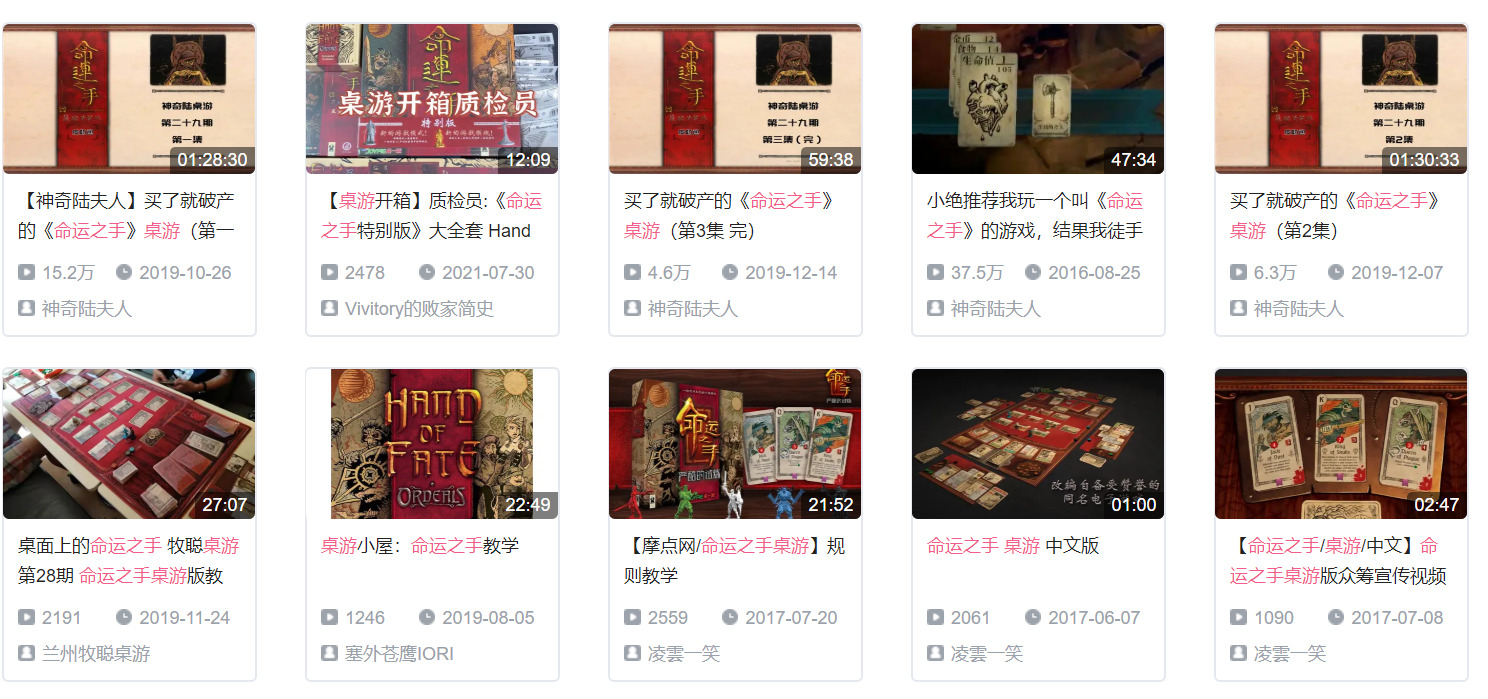Open 牧聪桌游 第28期 27:07 video
1488x699 pixels.
point(129,444)
